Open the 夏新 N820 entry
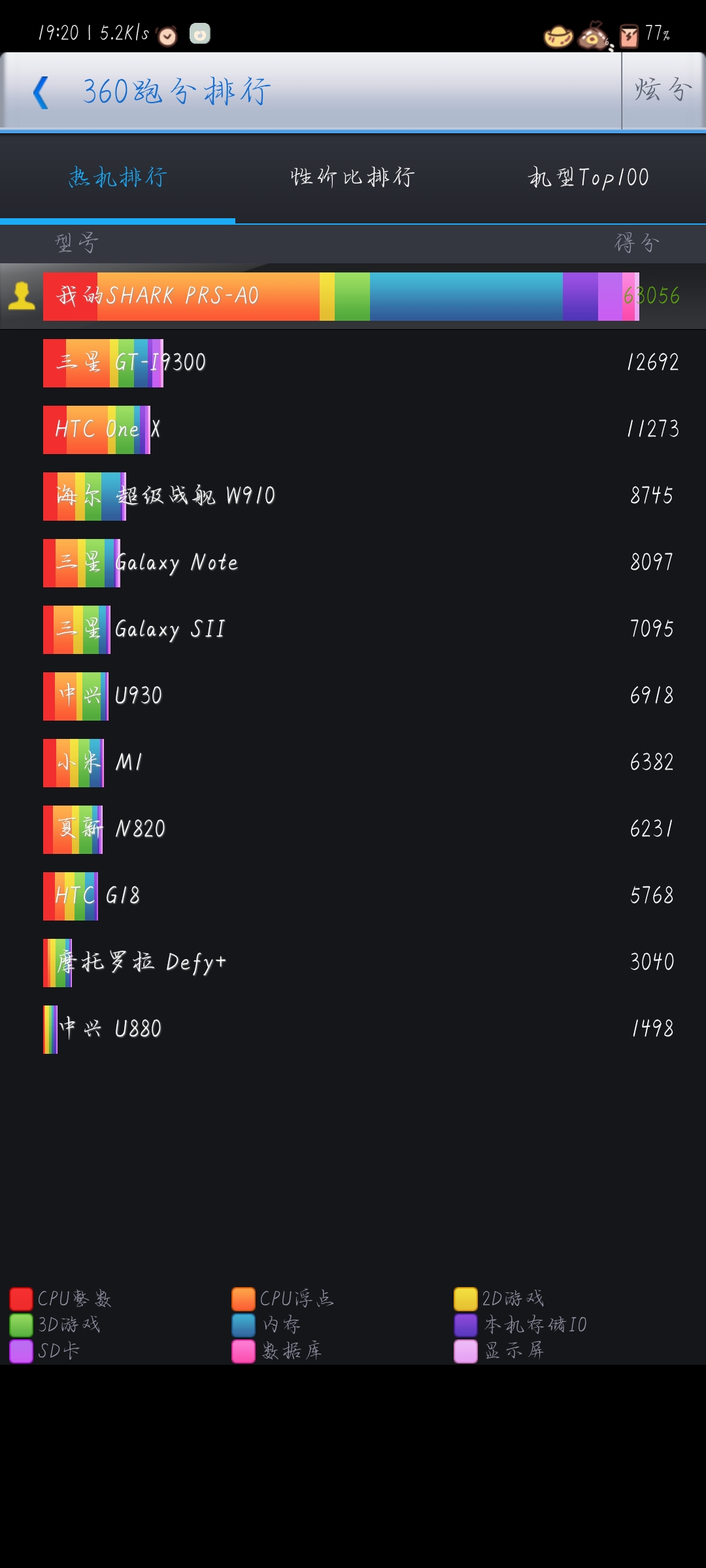The width and height of the screenshot is (706, 1568). tap(353, 830)
